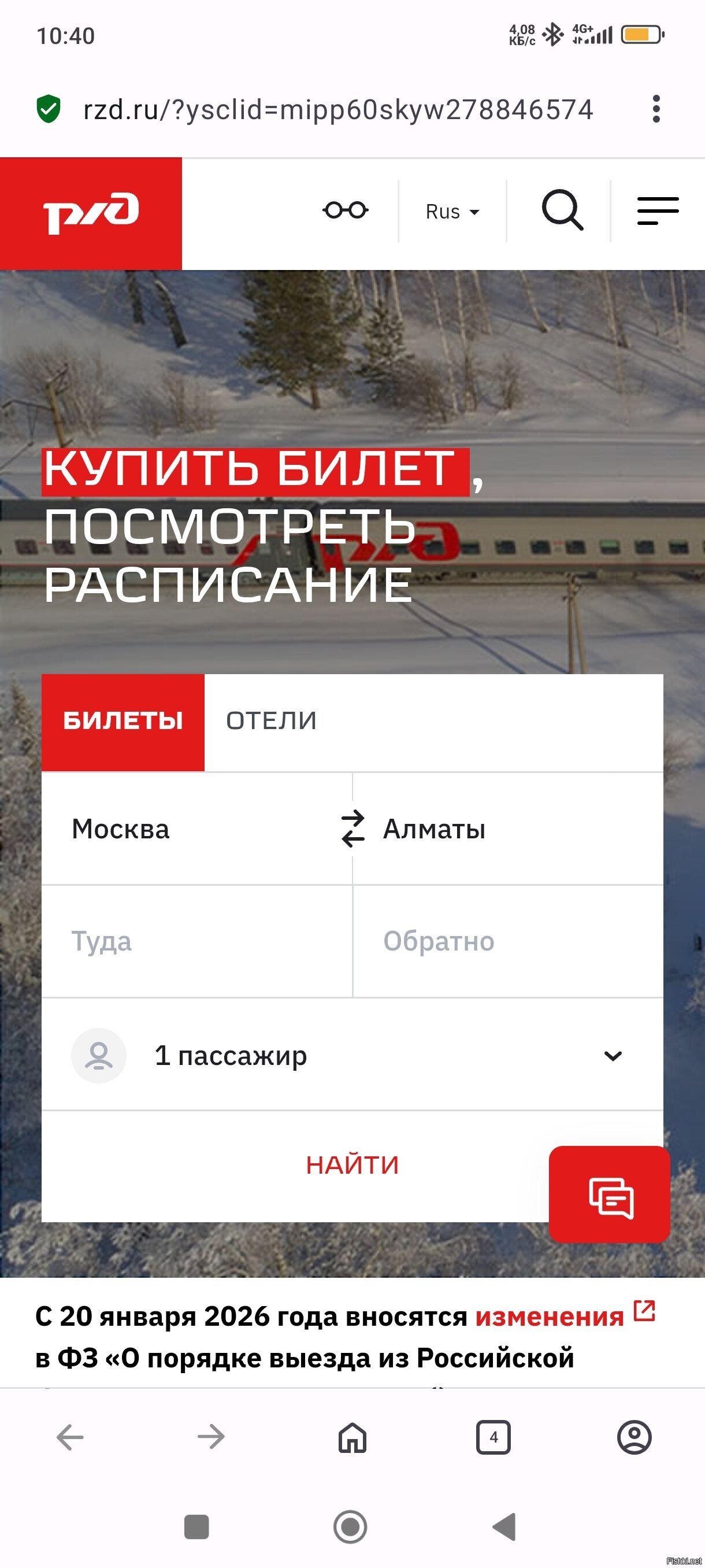The height and width of the screenshot is (1568, 705).
Task: Open site search magnifier
Action: tap(562, 210)
